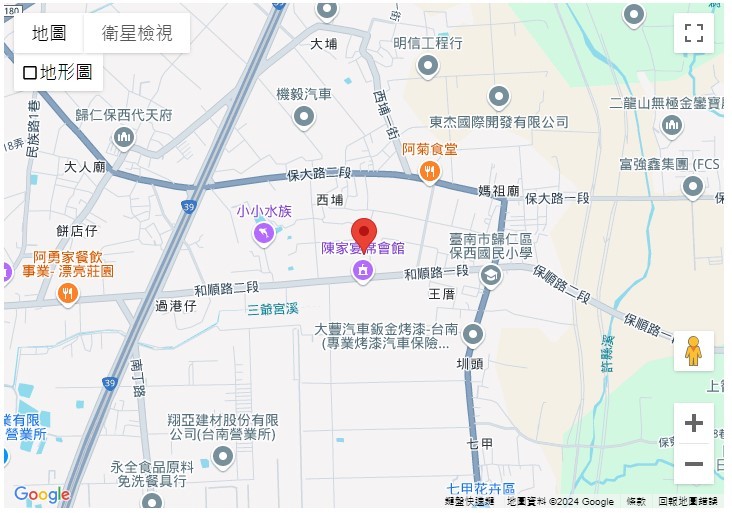The height and width of the screenshot is (513, 732).
Task: Open the 歸仁保西代天府 temple marker
Action: coord(124,137)
